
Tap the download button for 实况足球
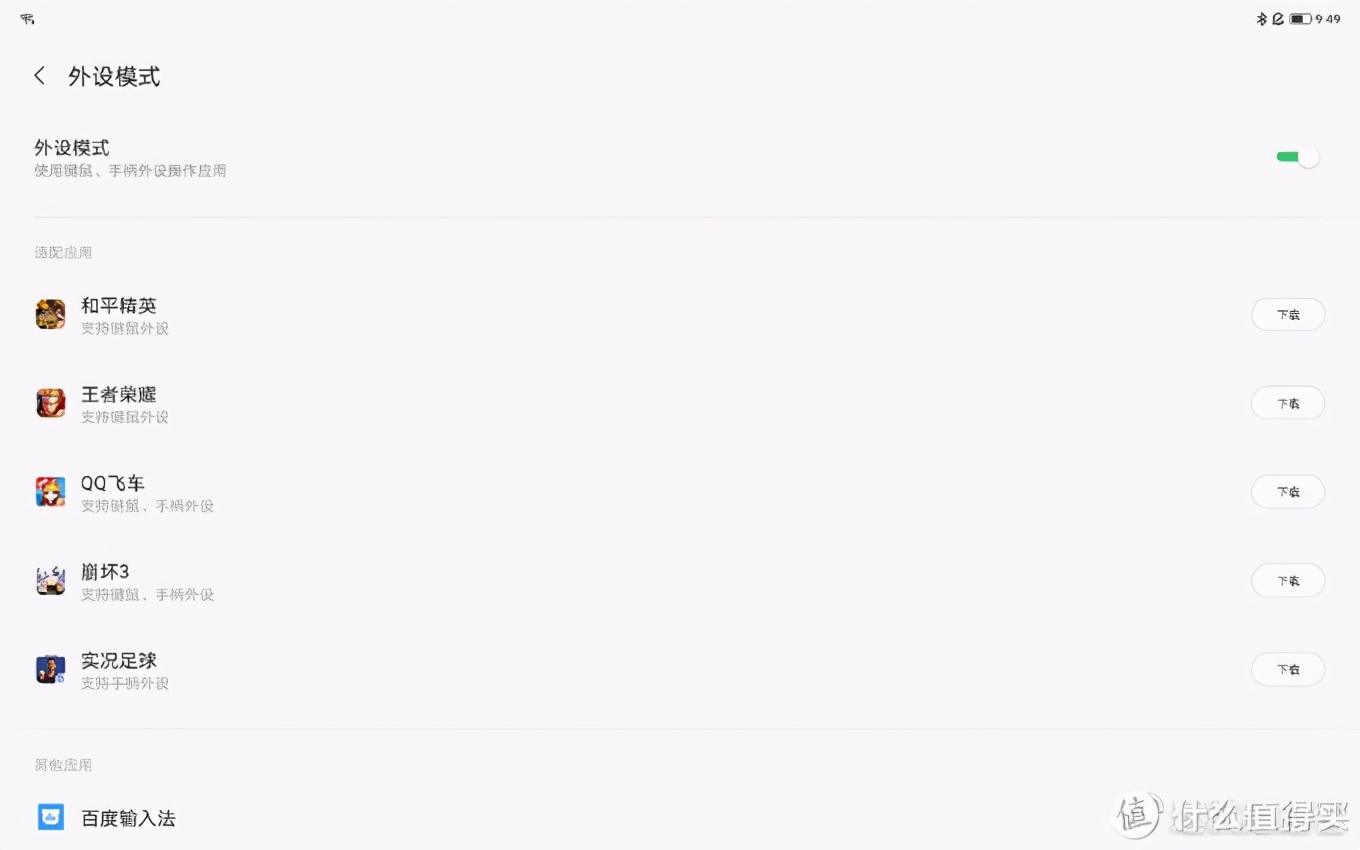pos(1287,669)
